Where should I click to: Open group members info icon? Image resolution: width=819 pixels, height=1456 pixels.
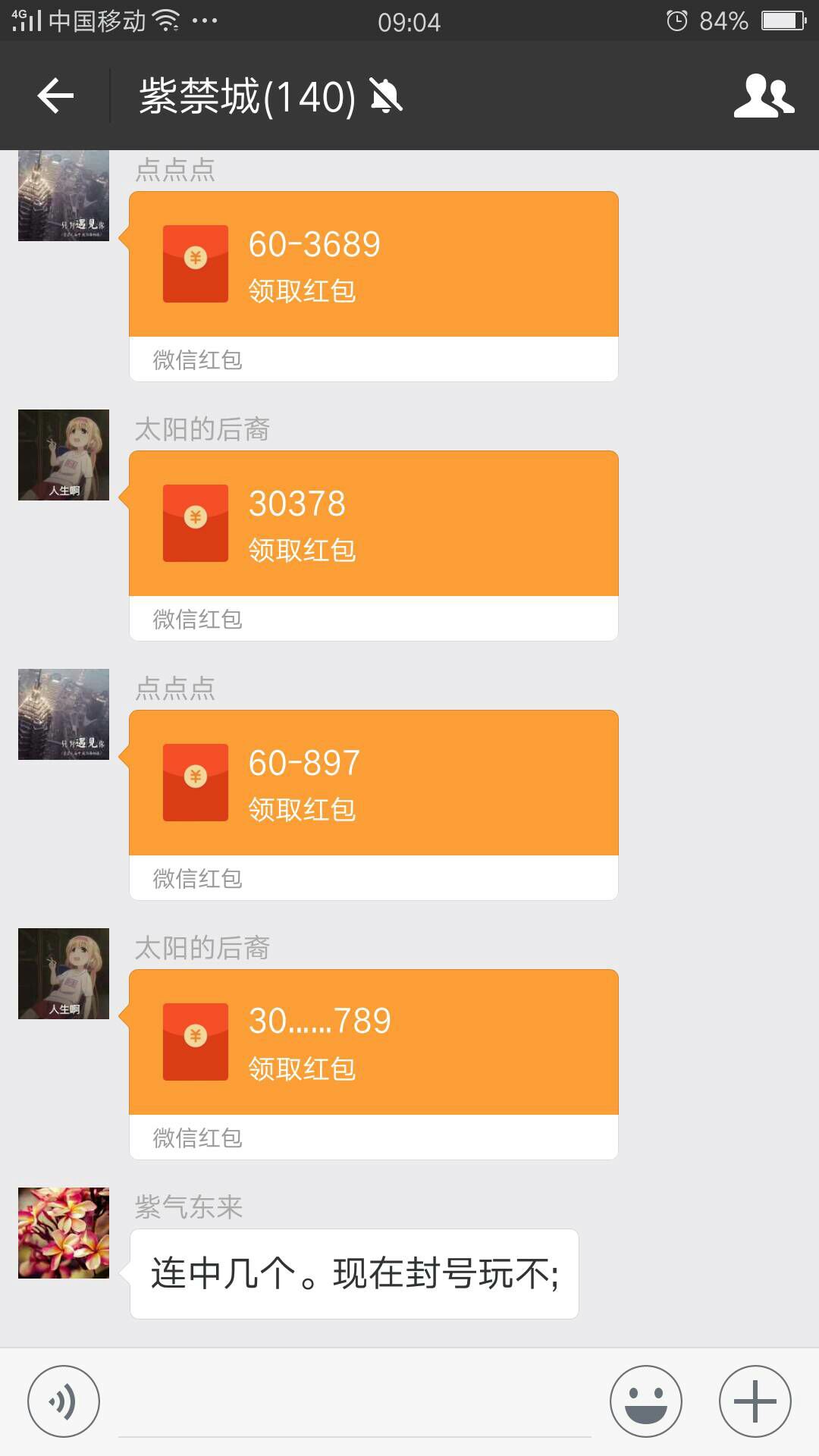click(x=764, y=96)
